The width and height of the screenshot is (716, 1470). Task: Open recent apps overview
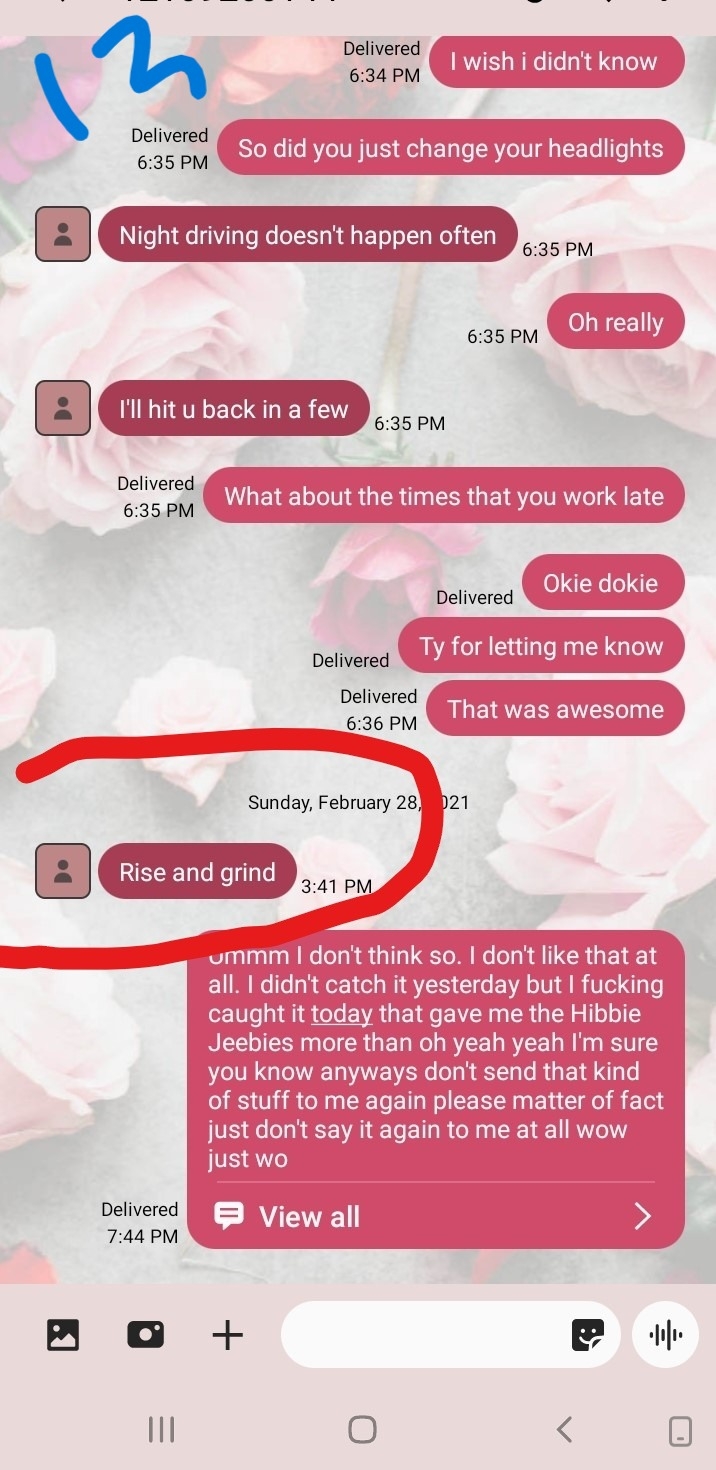pos(161,1429)
